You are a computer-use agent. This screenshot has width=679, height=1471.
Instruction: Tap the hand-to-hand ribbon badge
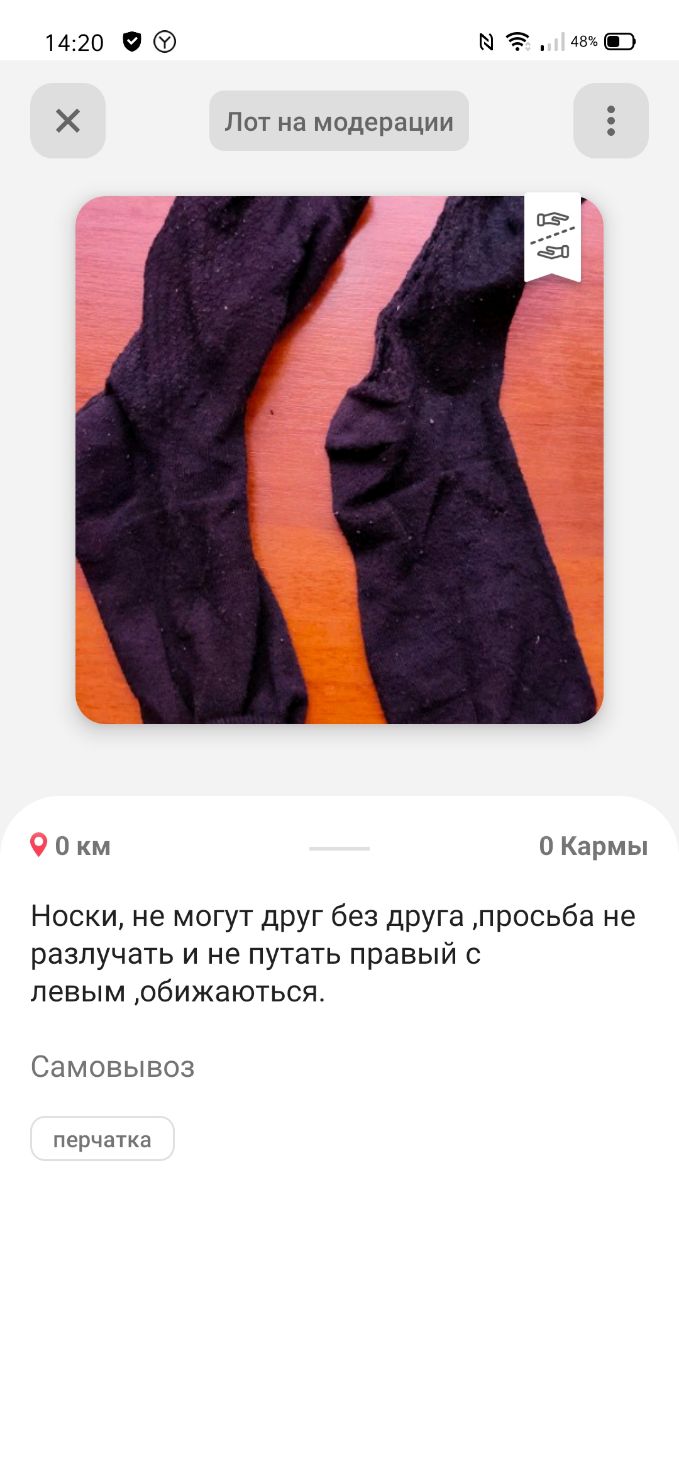tap(553, 236)
